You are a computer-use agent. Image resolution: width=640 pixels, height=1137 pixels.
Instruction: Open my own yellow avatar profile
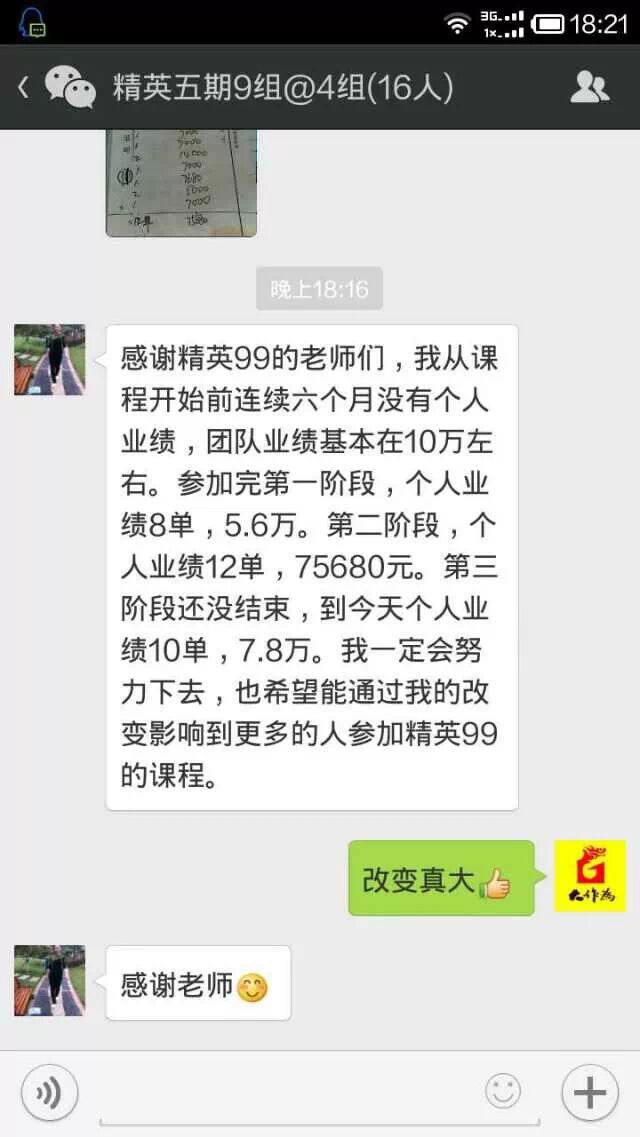pyautogui.click(x=590, y=876)
